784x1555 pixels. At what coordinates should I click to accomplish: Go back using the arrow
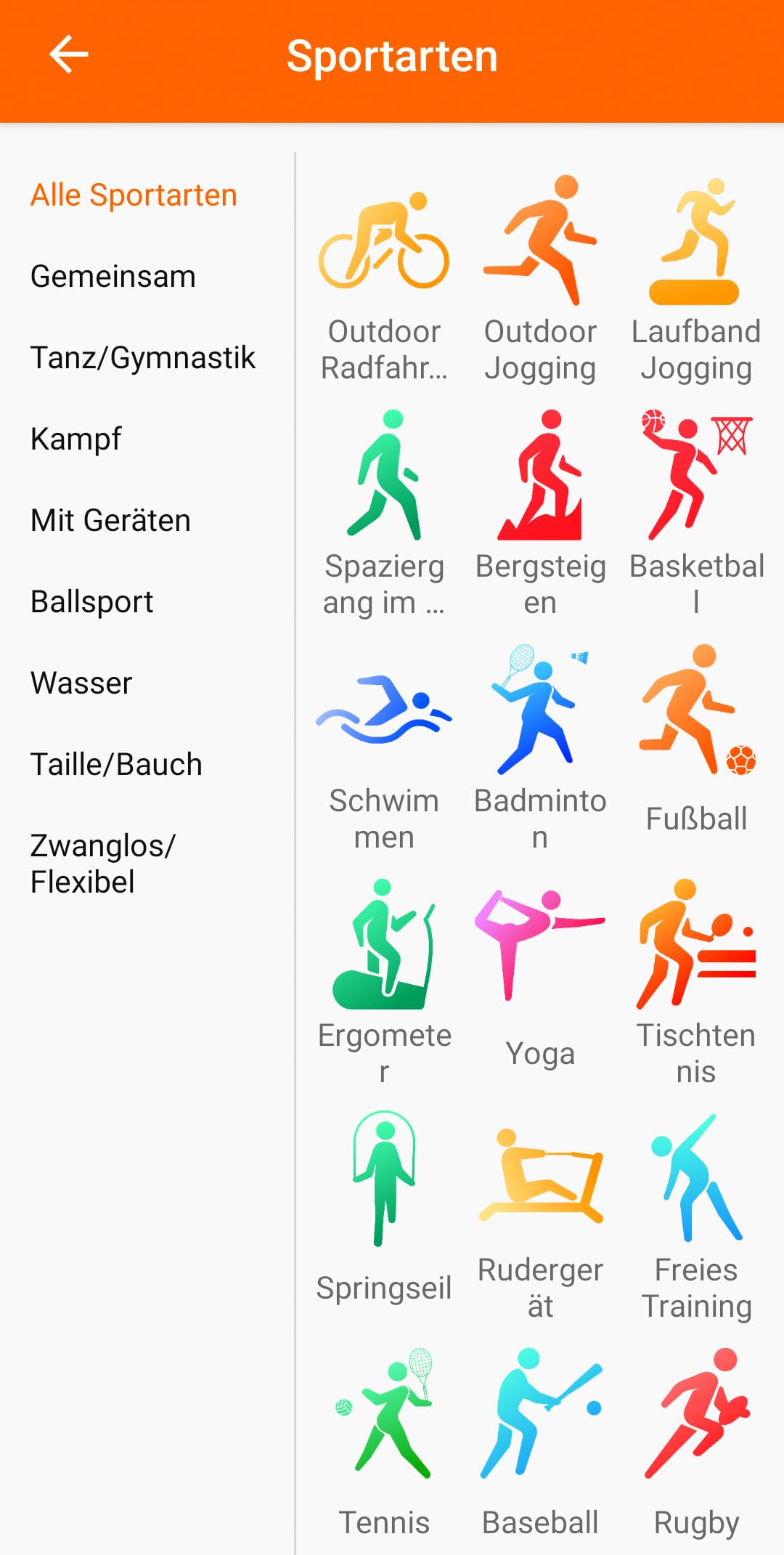pyautogui.click(x=68, y=54)
